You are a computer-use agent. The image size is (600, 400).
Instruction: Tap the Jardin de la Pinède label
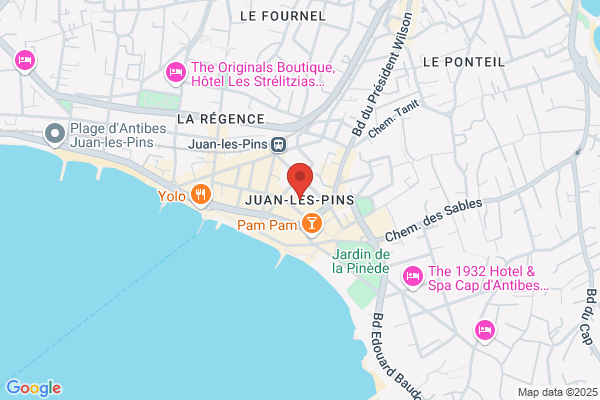point(361,261)
